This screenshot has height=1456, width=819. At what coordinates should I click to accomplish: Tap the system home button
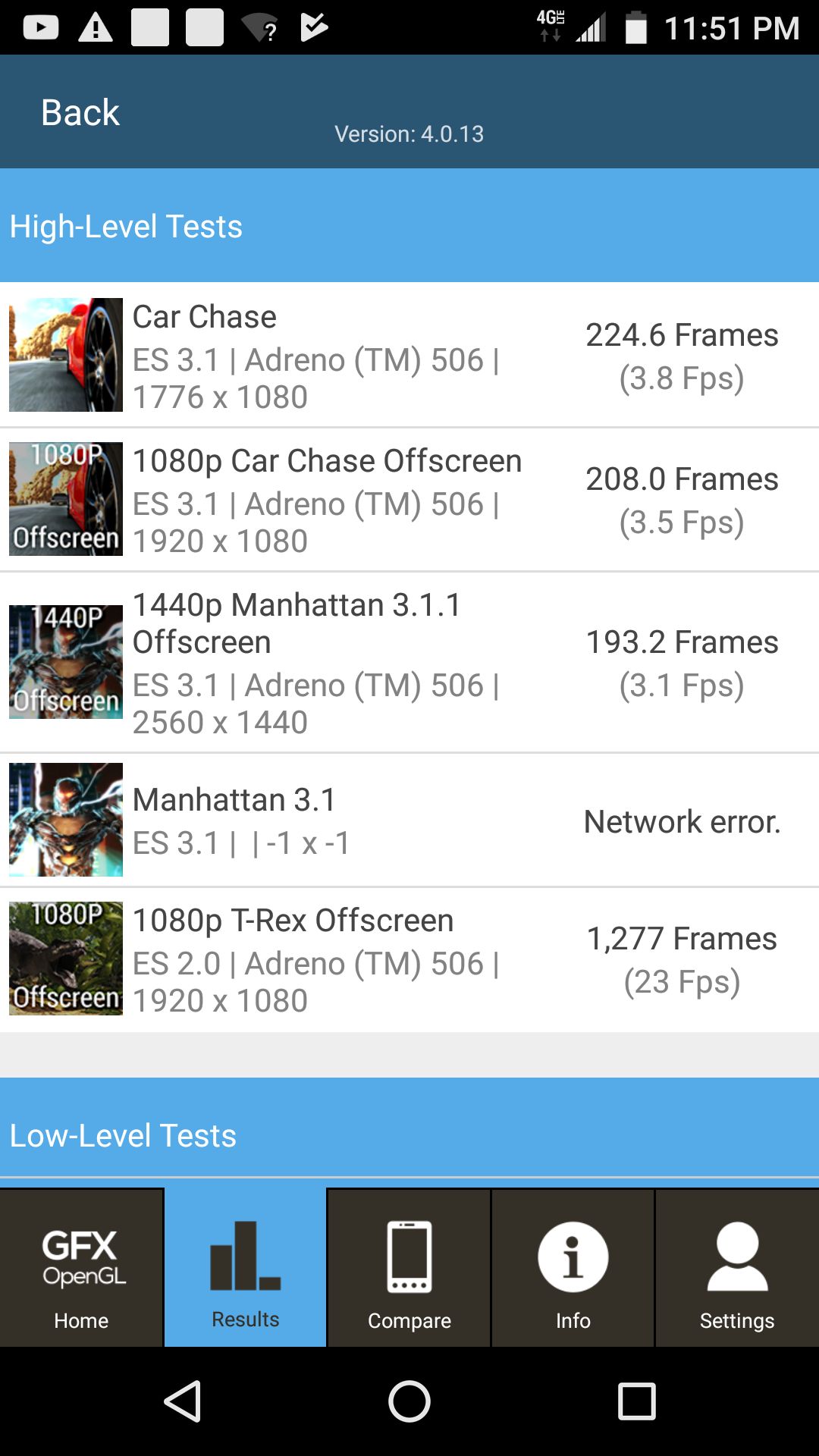409,1401
